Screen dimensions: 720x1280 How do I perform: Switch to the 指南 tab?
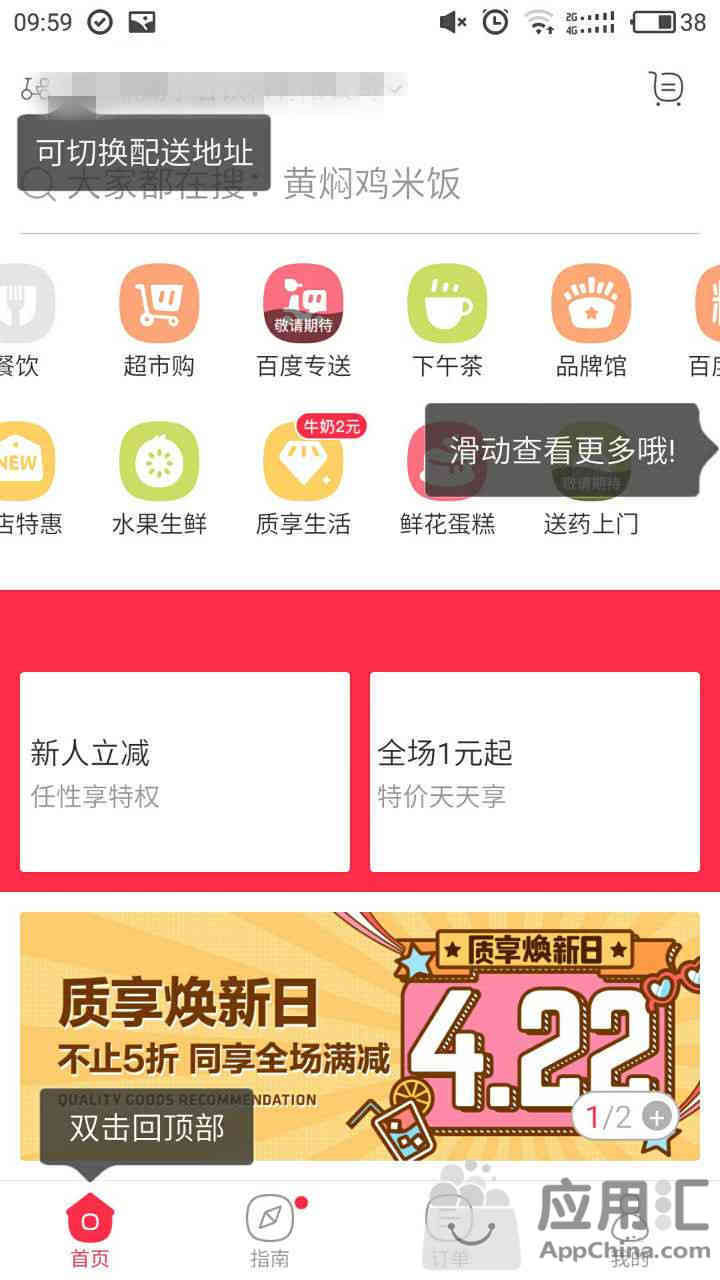pos(270,1232)
